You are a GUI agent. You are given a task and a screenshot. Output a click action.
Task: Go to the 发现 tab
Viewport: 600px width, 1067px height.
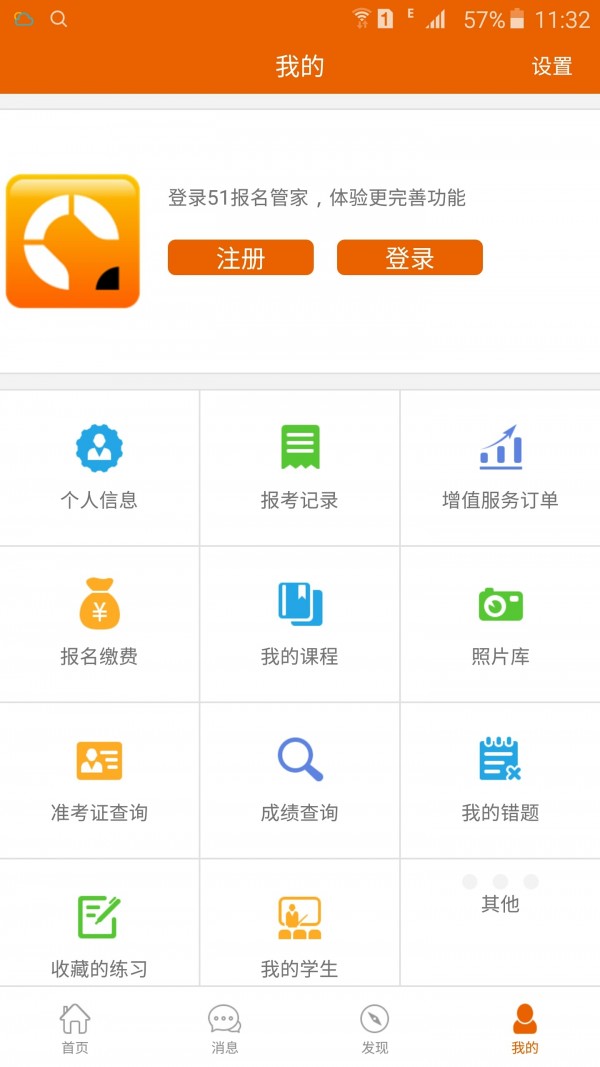coord(375,1028)
